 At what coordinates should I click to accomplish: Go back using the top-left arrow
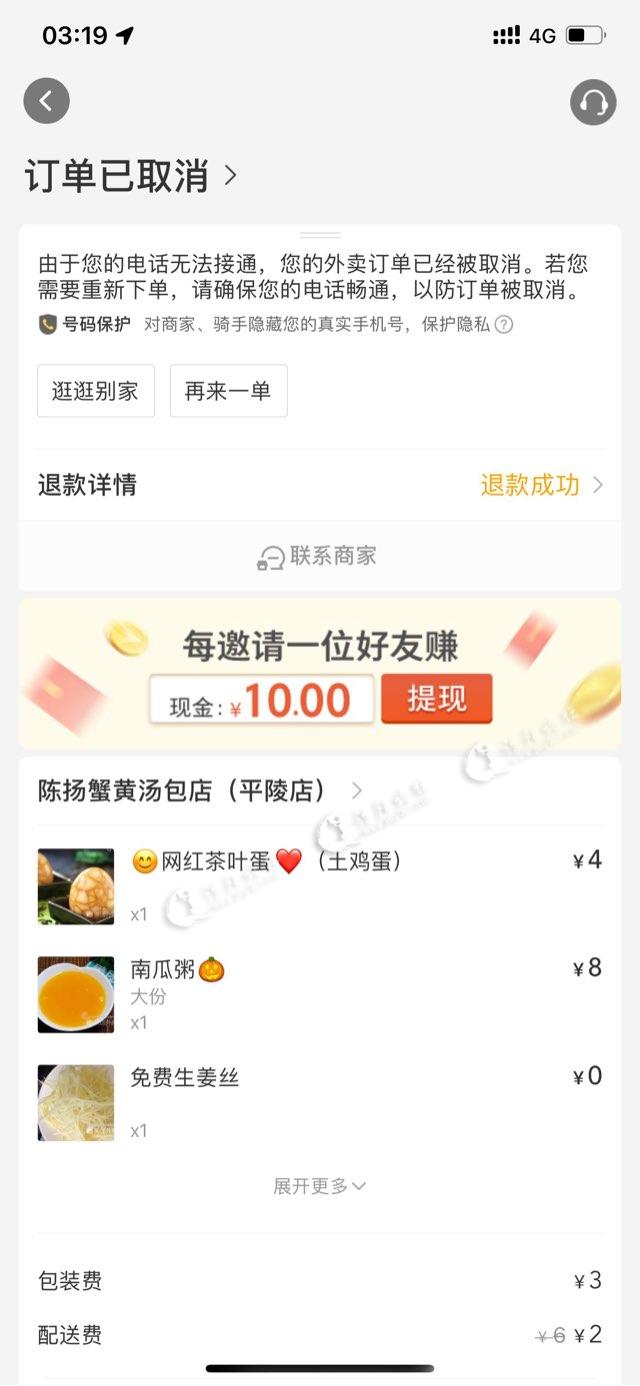46,101
